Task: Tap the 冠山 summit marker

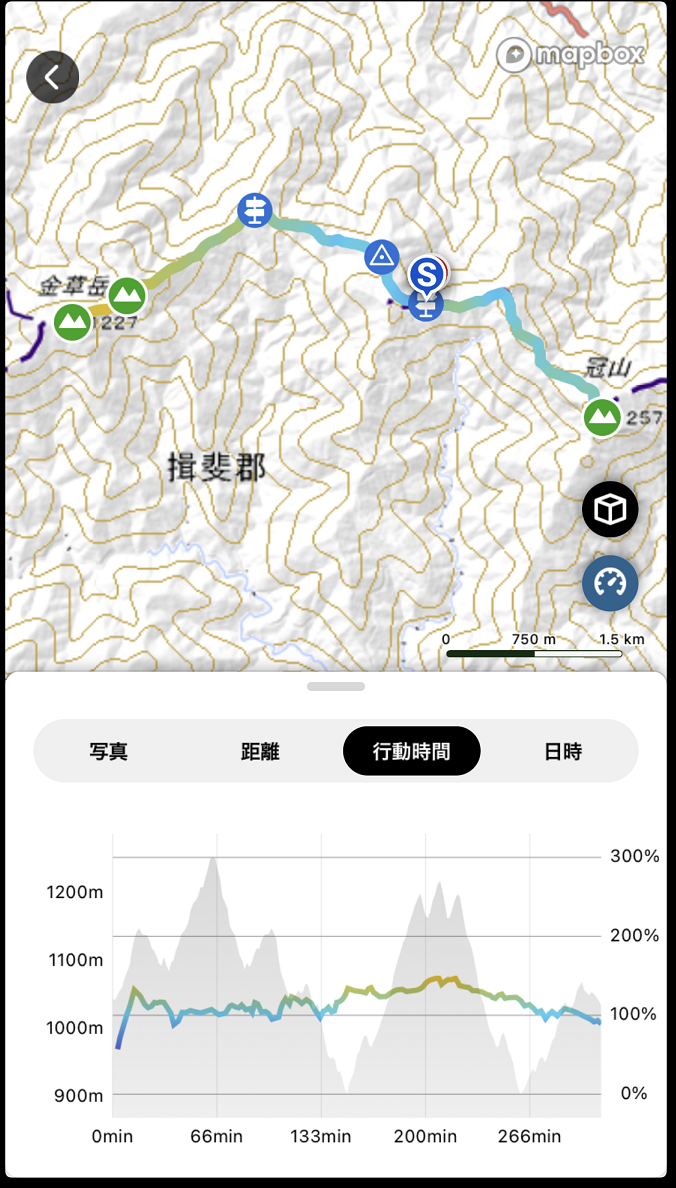Action: click(601, 416)
